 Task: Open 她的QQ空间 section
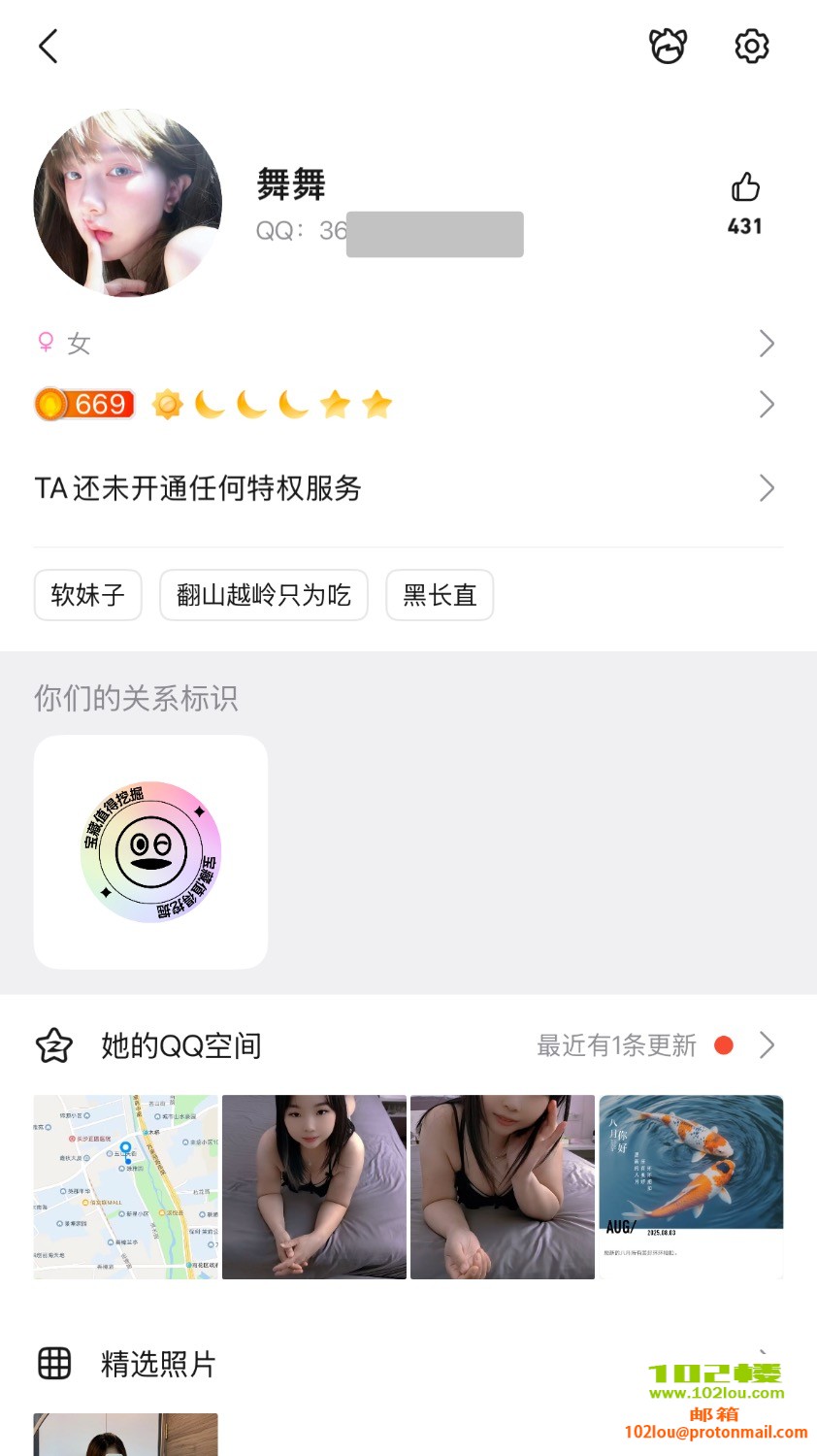[408, 1045]
